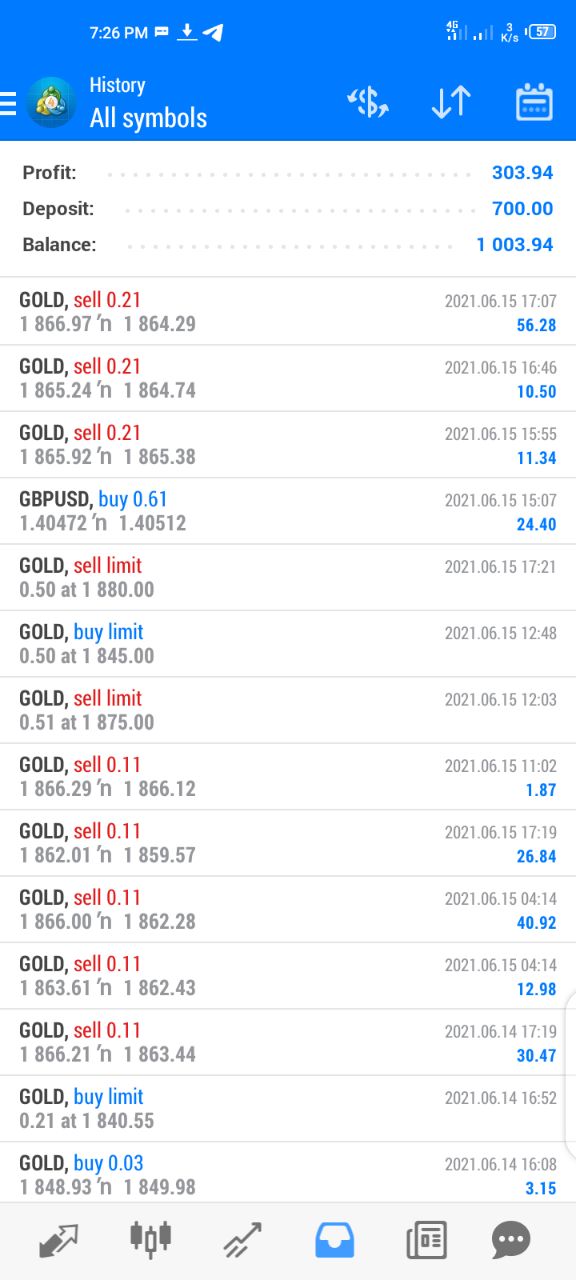
Task: Pick history date range calendar
Action: 534,102
